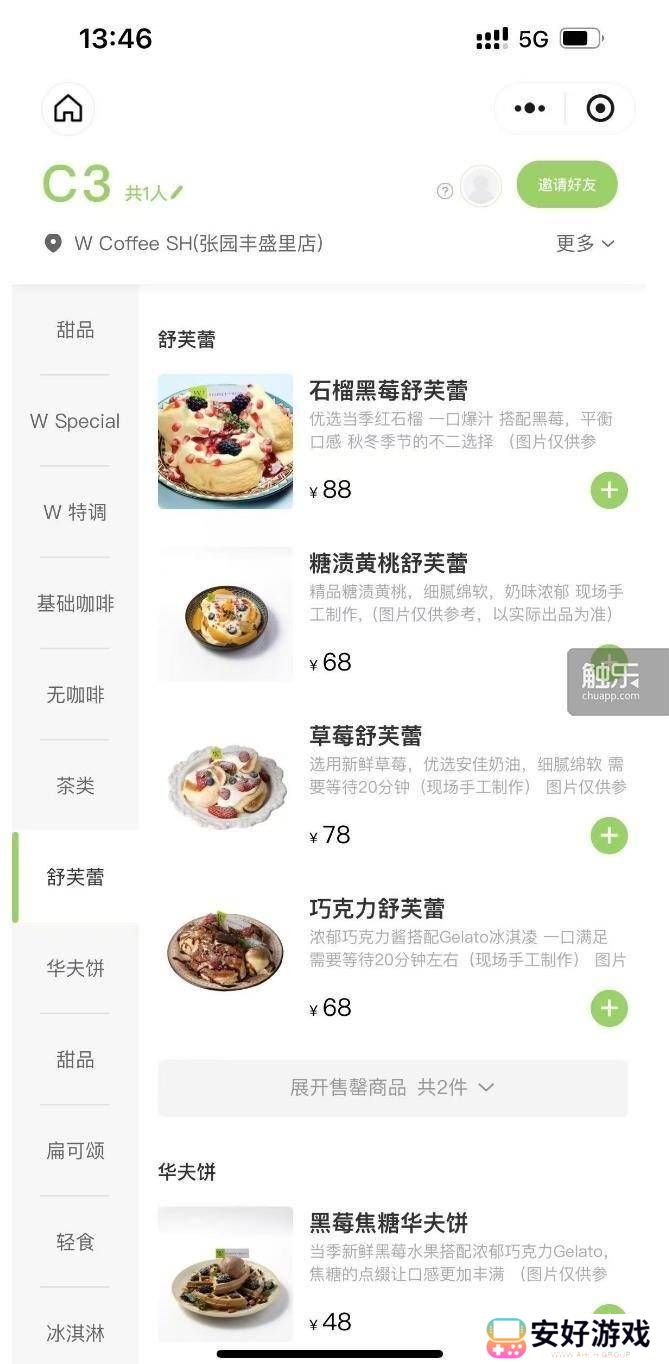Open the 基础咖啡 category
The width and height of the screenshot is (669, 1364).
click(x=75, y=603)
